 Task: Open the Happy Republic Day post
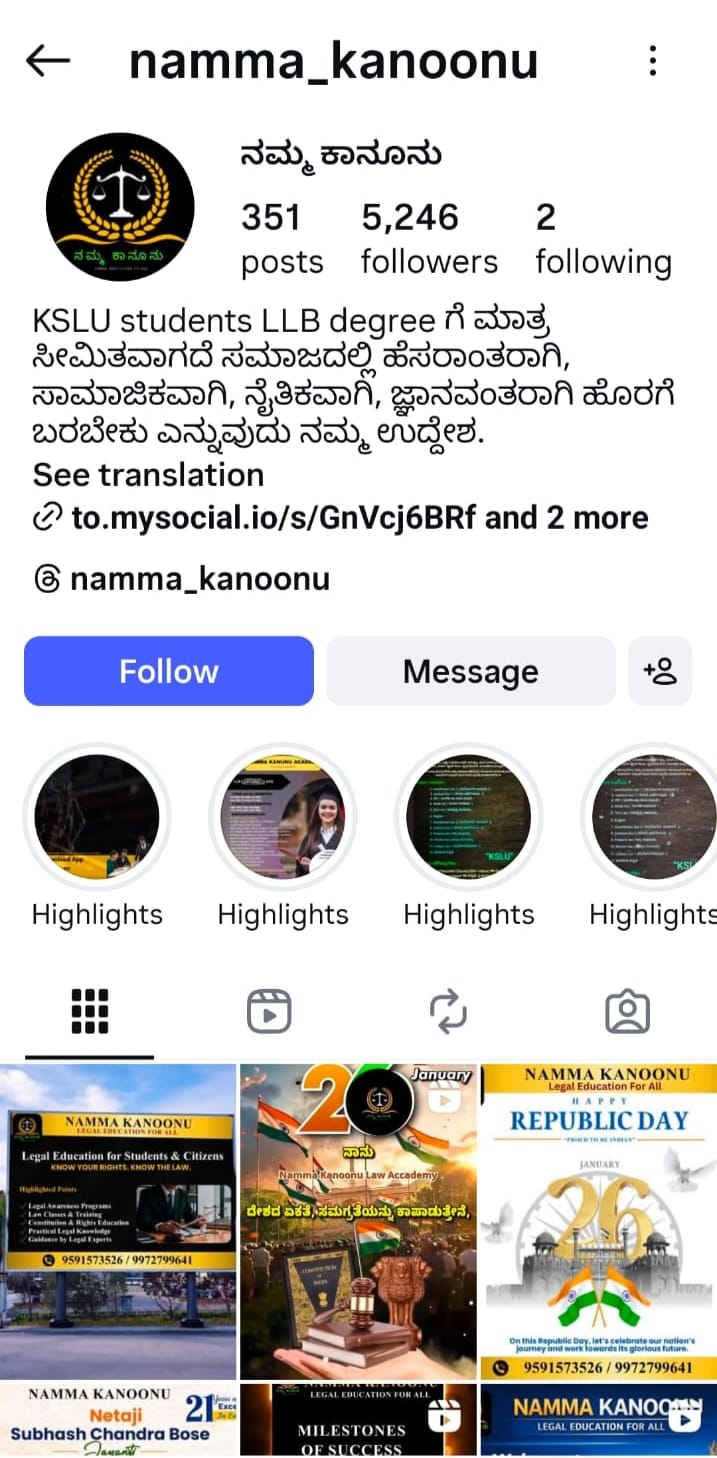(x=598, y=1220)
